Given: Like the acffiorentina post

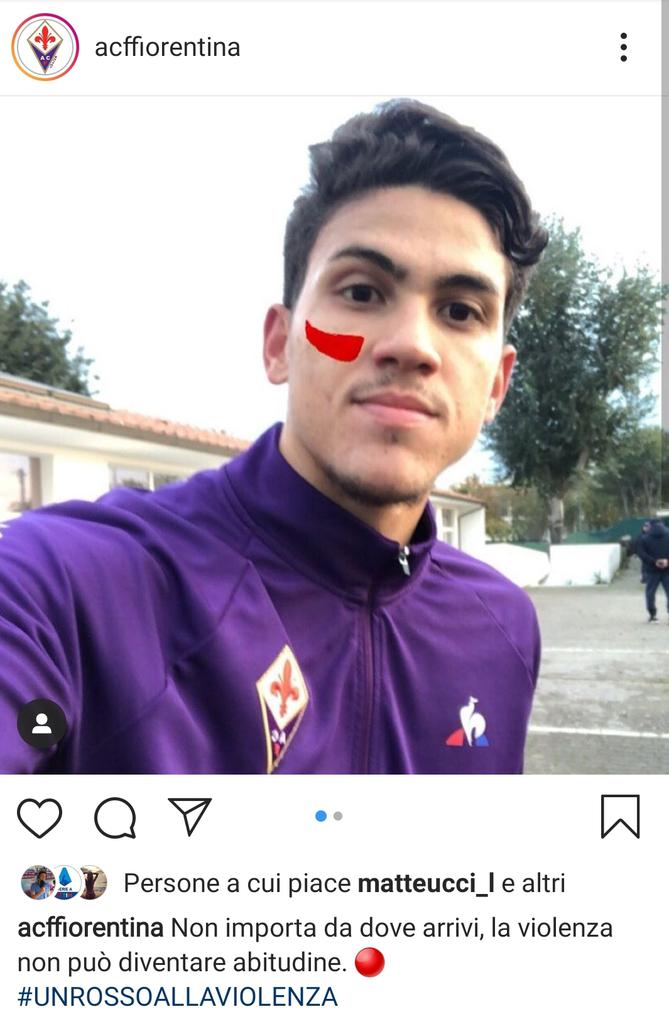Looking at the screenshot, I should tap(40, 817).
